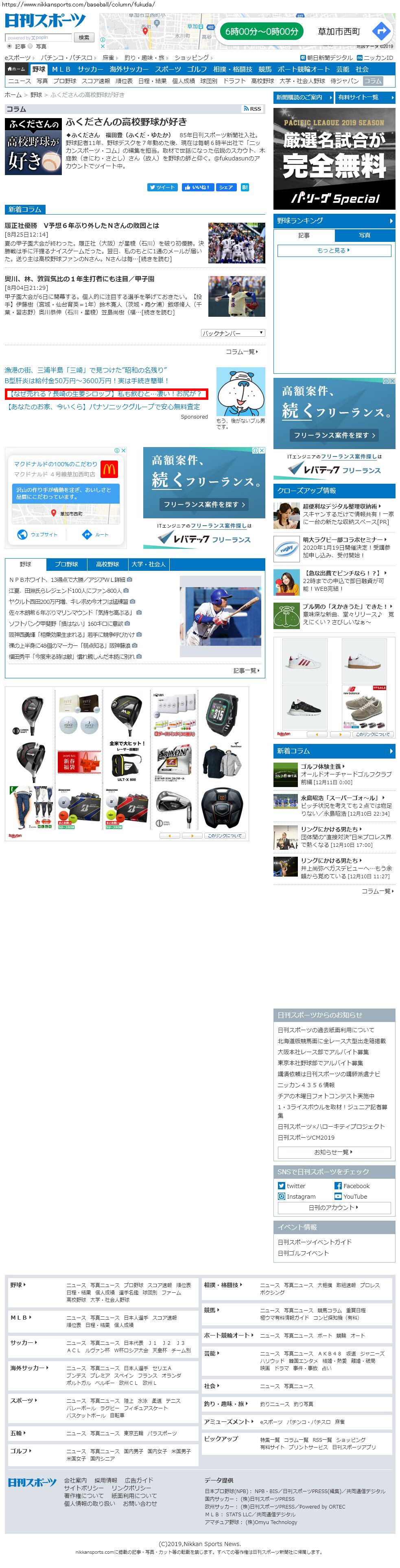This screenshot has height=1568, width=400.
Task: Expand 日刊のアカウント button
Action: 333,1208
